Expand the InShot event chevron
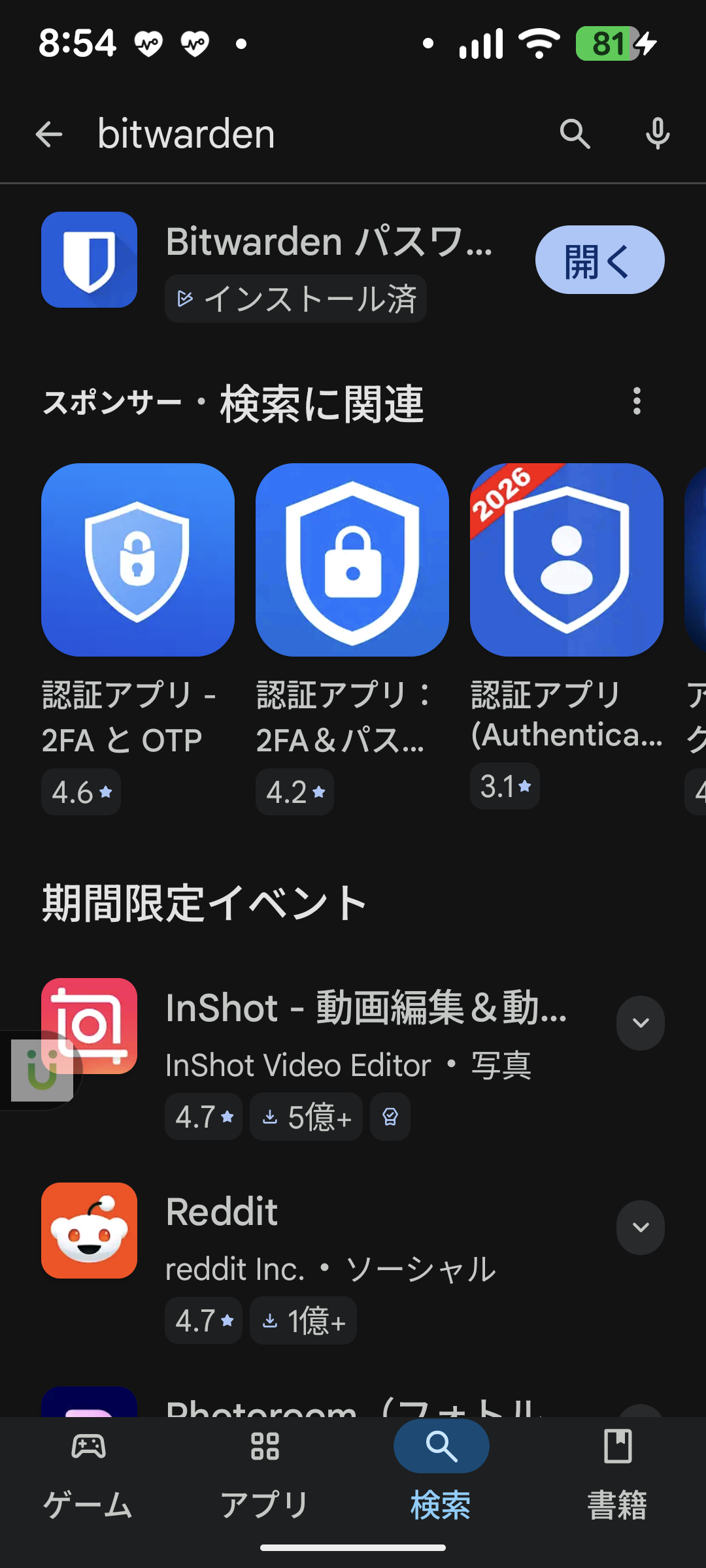This screenshot has height=1568, width=706. pos(640,1023)
